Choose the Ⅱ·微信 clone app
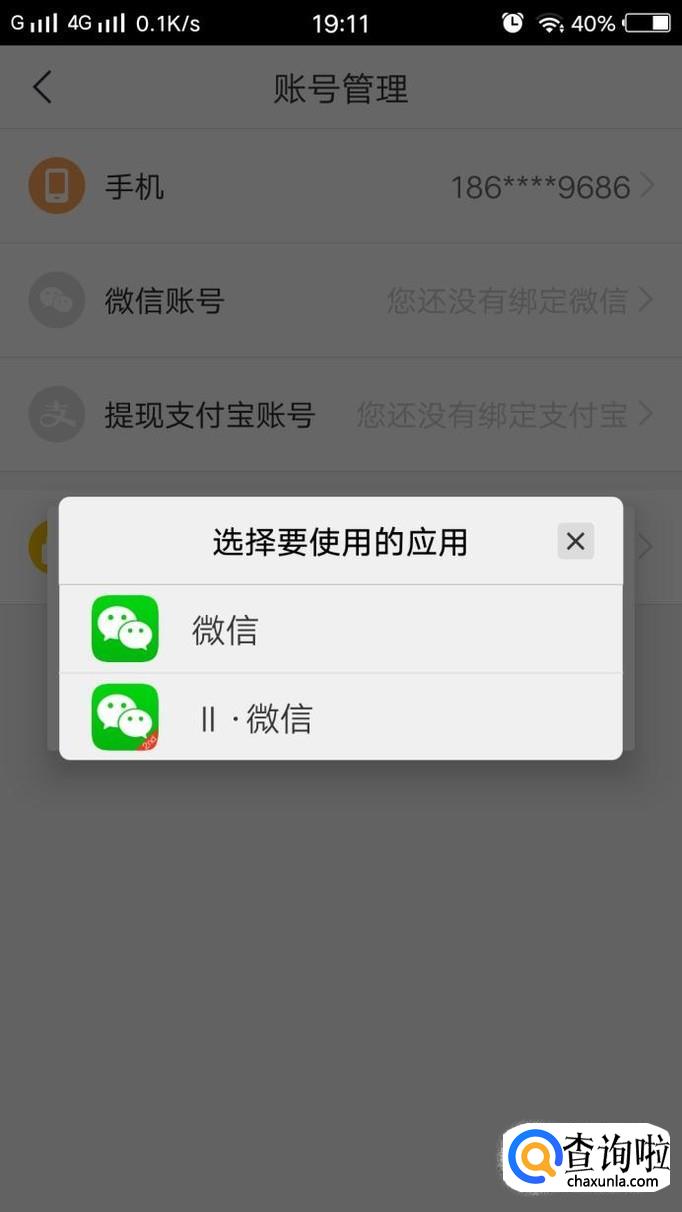Screen dimensions: 682x1212 340,717
